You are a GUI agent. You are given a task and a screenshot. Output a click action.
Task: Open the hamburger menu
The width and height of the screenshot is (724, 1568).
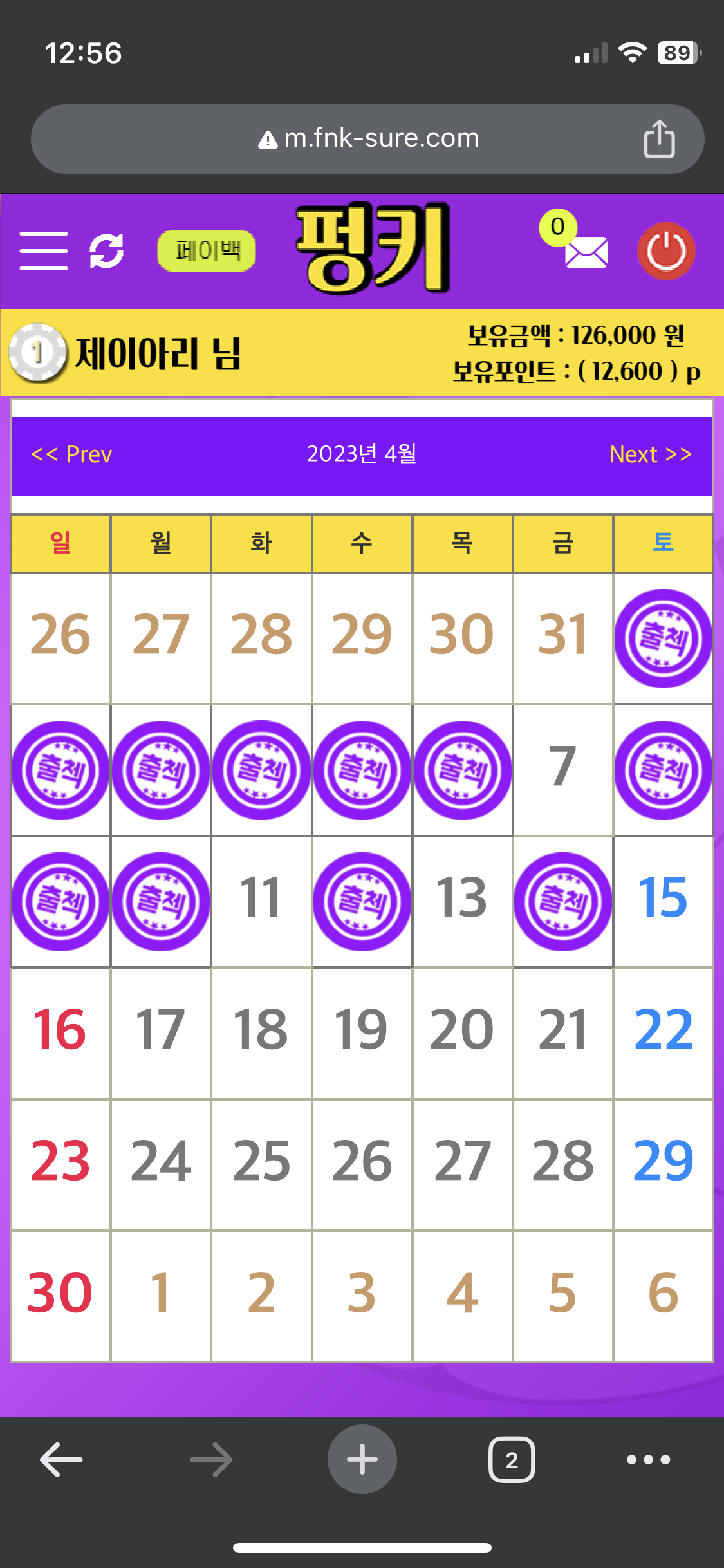(x=43, y=251)
